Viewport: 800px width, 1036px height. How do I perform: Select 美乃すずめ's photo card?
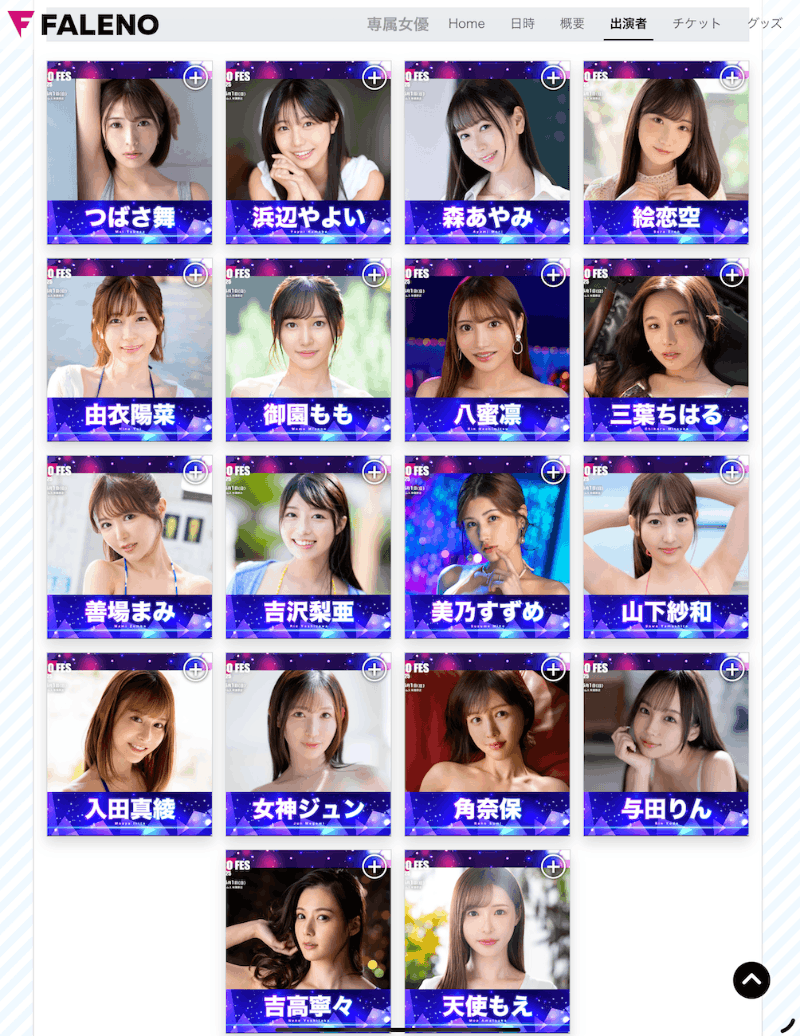[487, 540]
